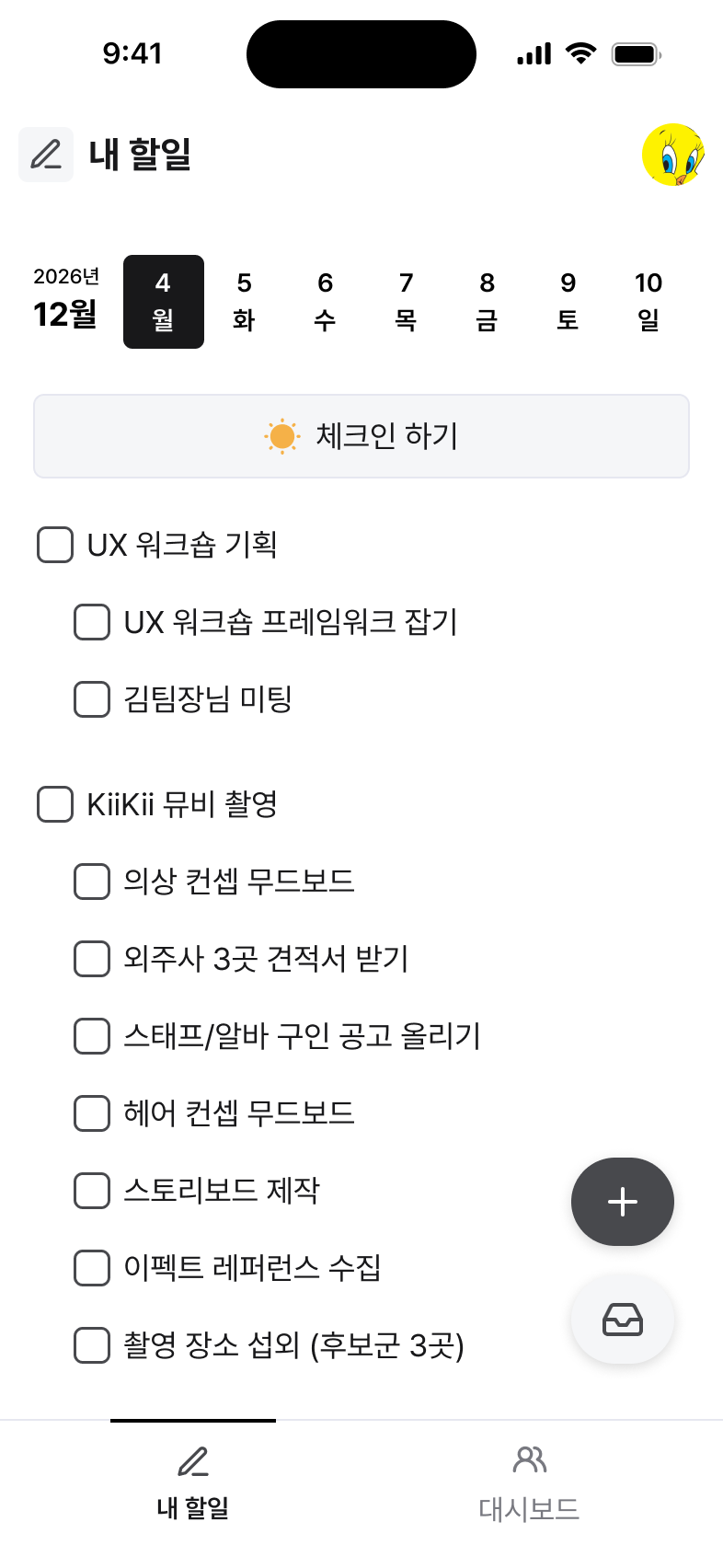Click the pencil edit icon next to 내 할일 header

click(x=45, y=155)
